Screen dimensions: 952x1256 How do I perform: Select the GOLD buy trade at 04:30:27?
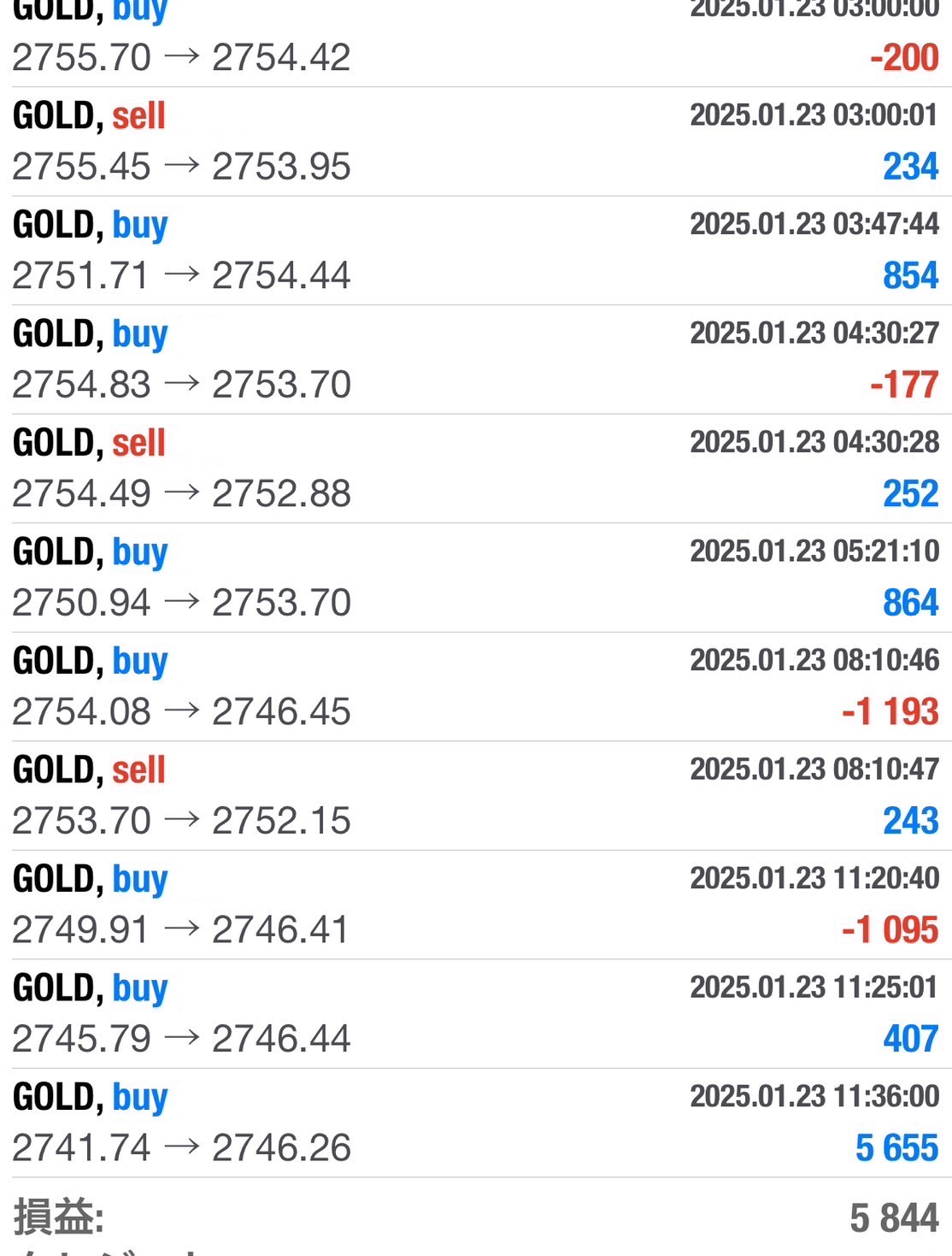tap(475, 359)
